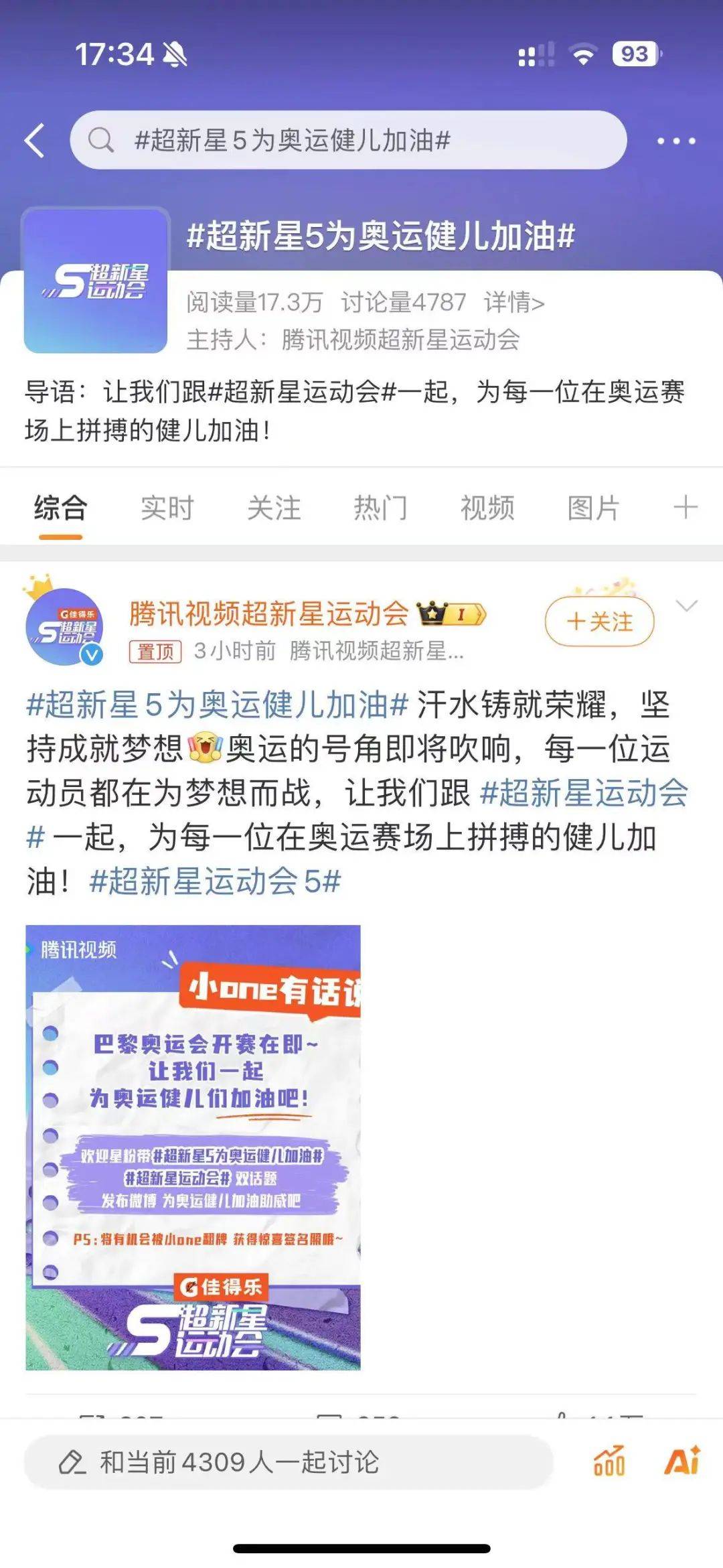Go back using the back arrow
Screen dimensions: 723x1568
[35, 141]
